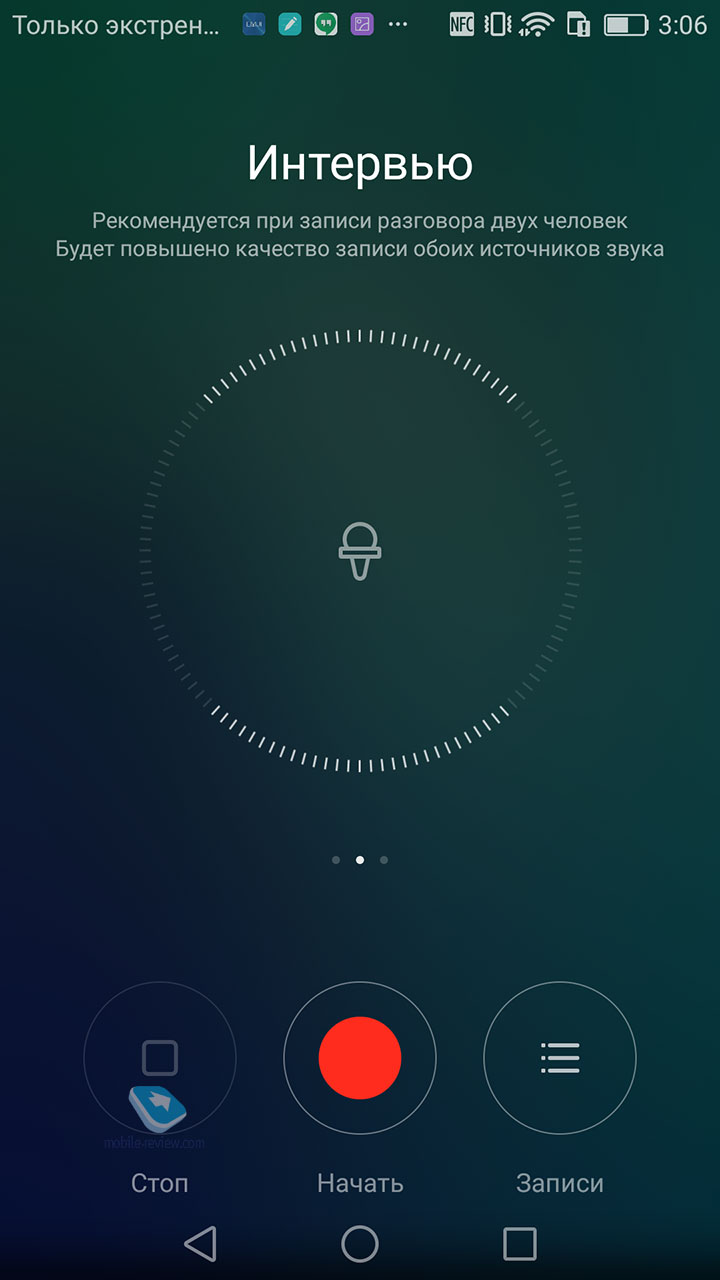The image size is (720, 1280).
Task: Tap the Стоп button
Action: [x=160, y=1057]
